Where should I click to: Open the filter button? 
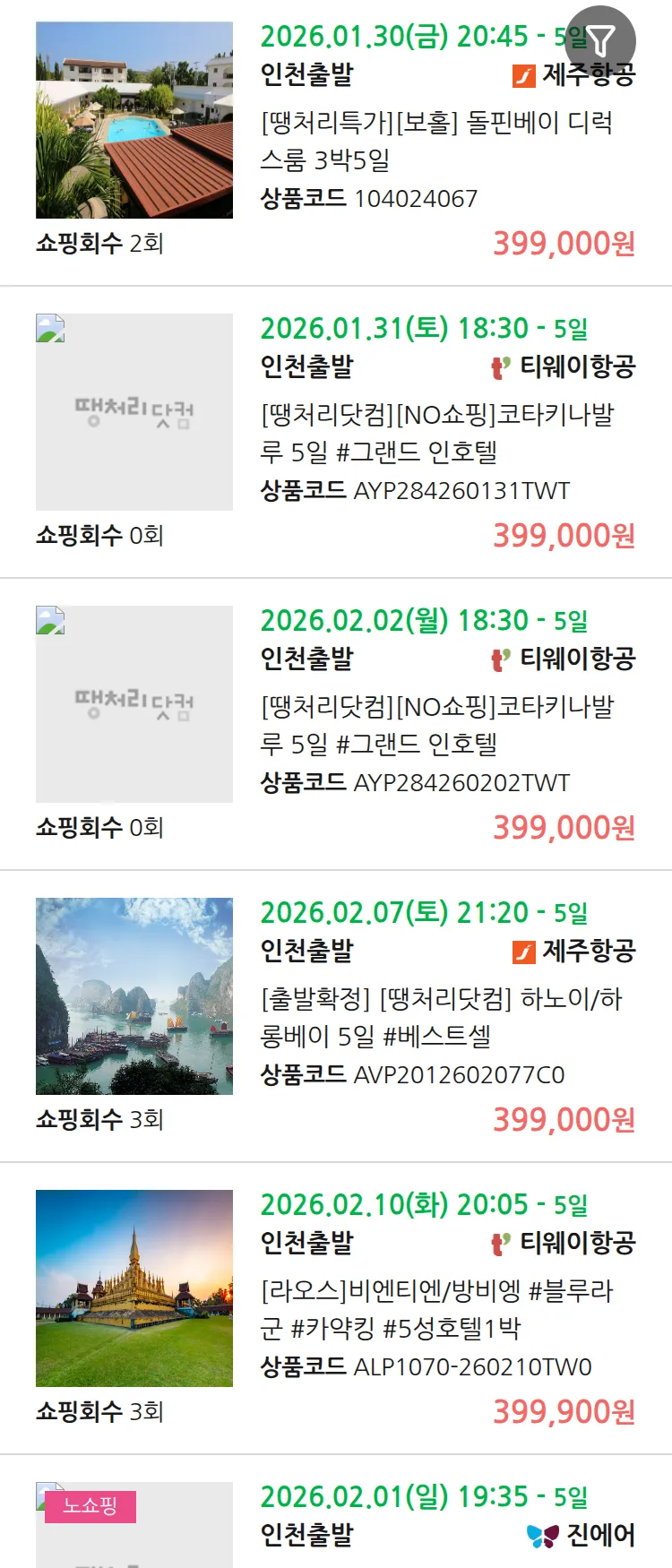tap(600, 40)
